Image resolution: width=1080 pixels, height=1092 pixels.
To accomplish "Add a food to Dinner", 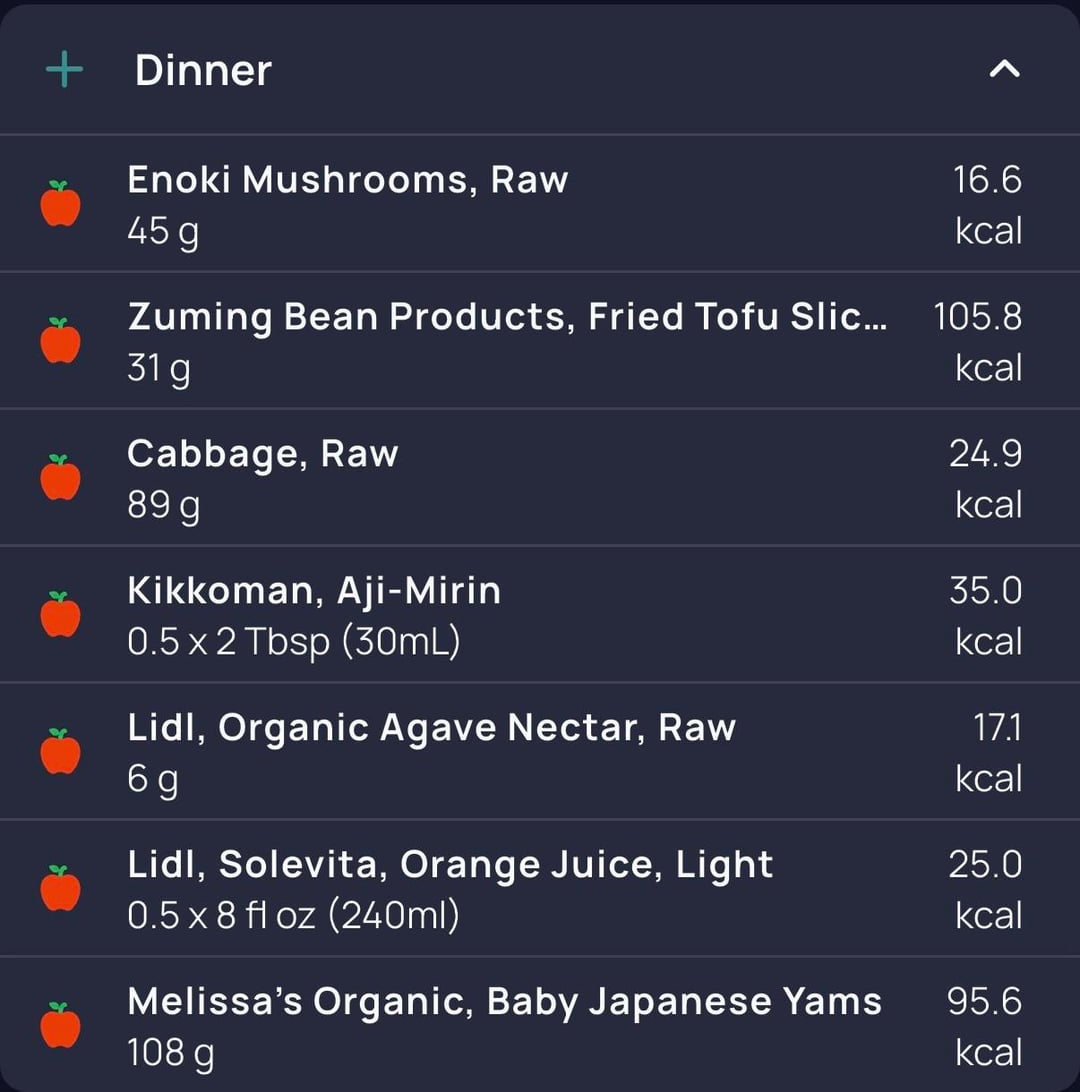I will pos(65,70).
